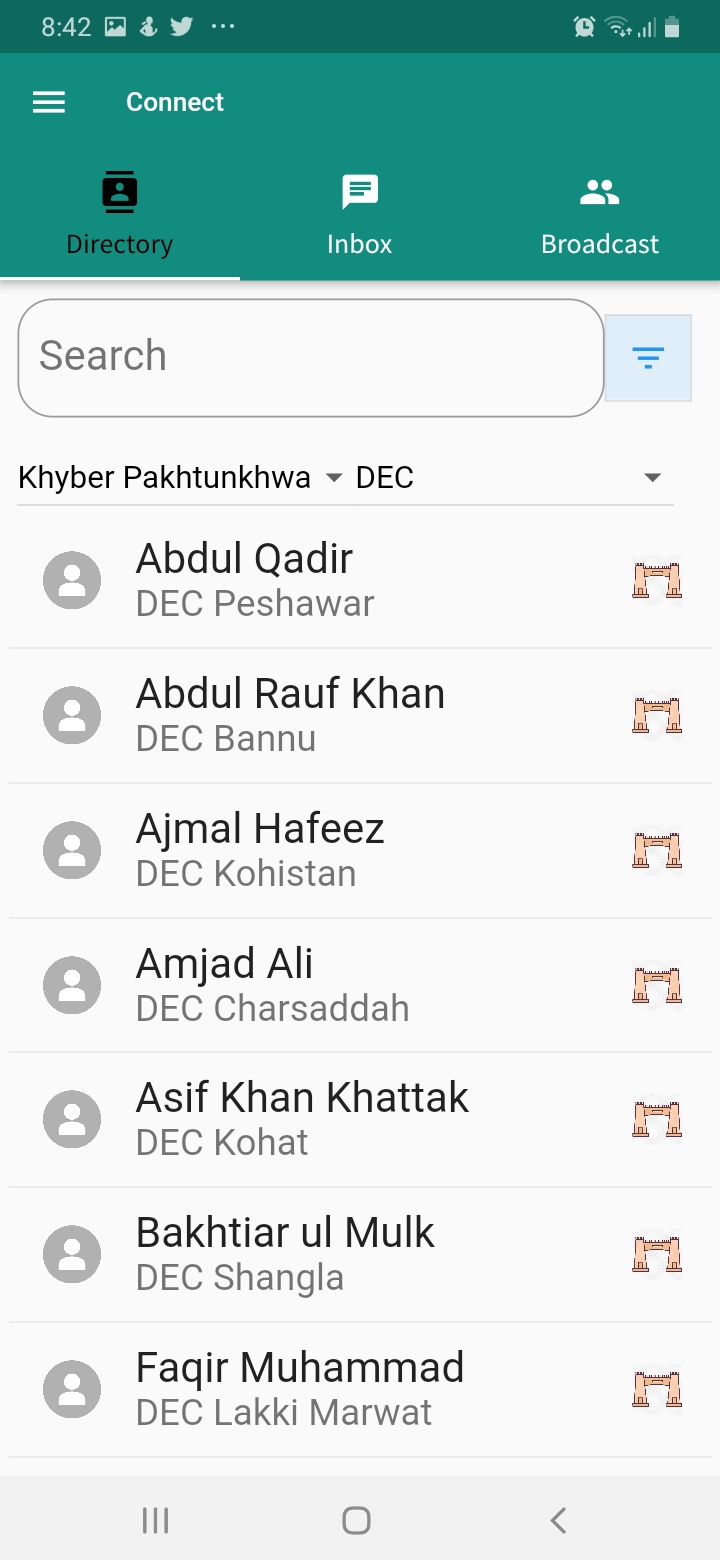The height and width of the screenshot is (1560, 720).
Task: Select Amjad Ali, DEC Charsaddah
Action: (x=360, y=985)
